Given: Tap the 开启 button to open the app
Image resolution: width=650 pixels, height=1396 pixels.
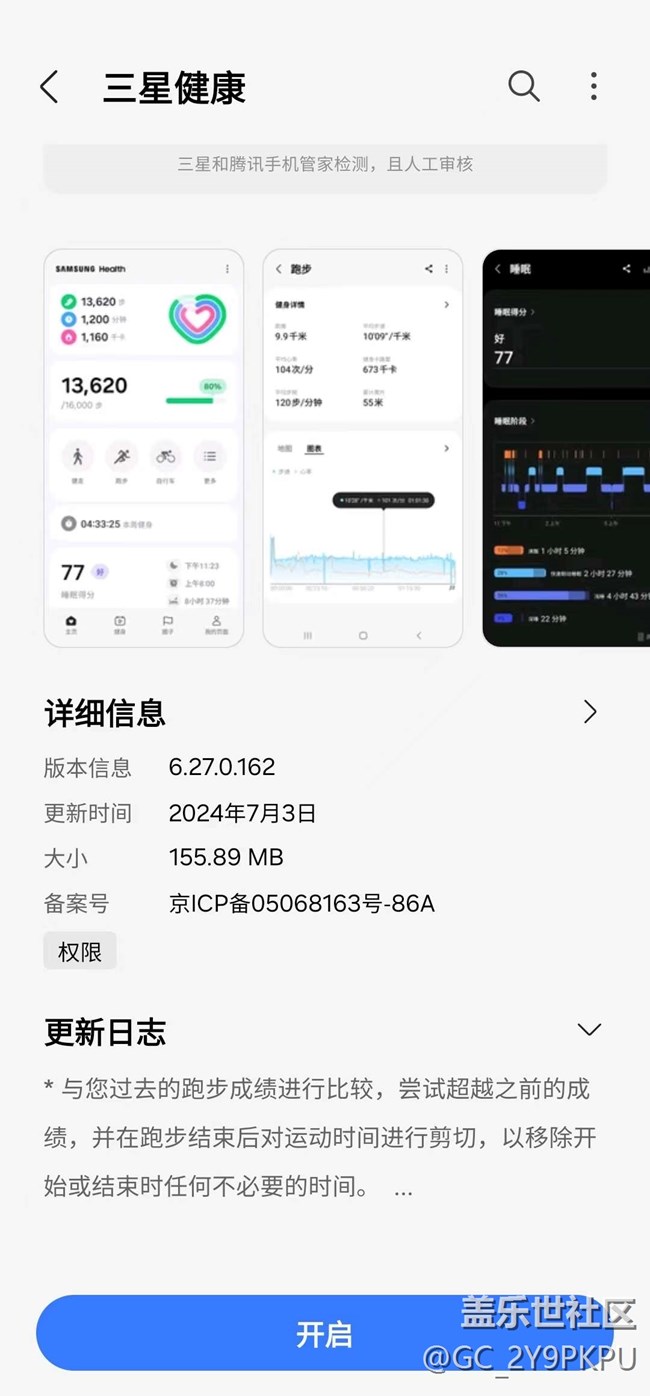Looking at the screenshot, I should coord(324,1333).
